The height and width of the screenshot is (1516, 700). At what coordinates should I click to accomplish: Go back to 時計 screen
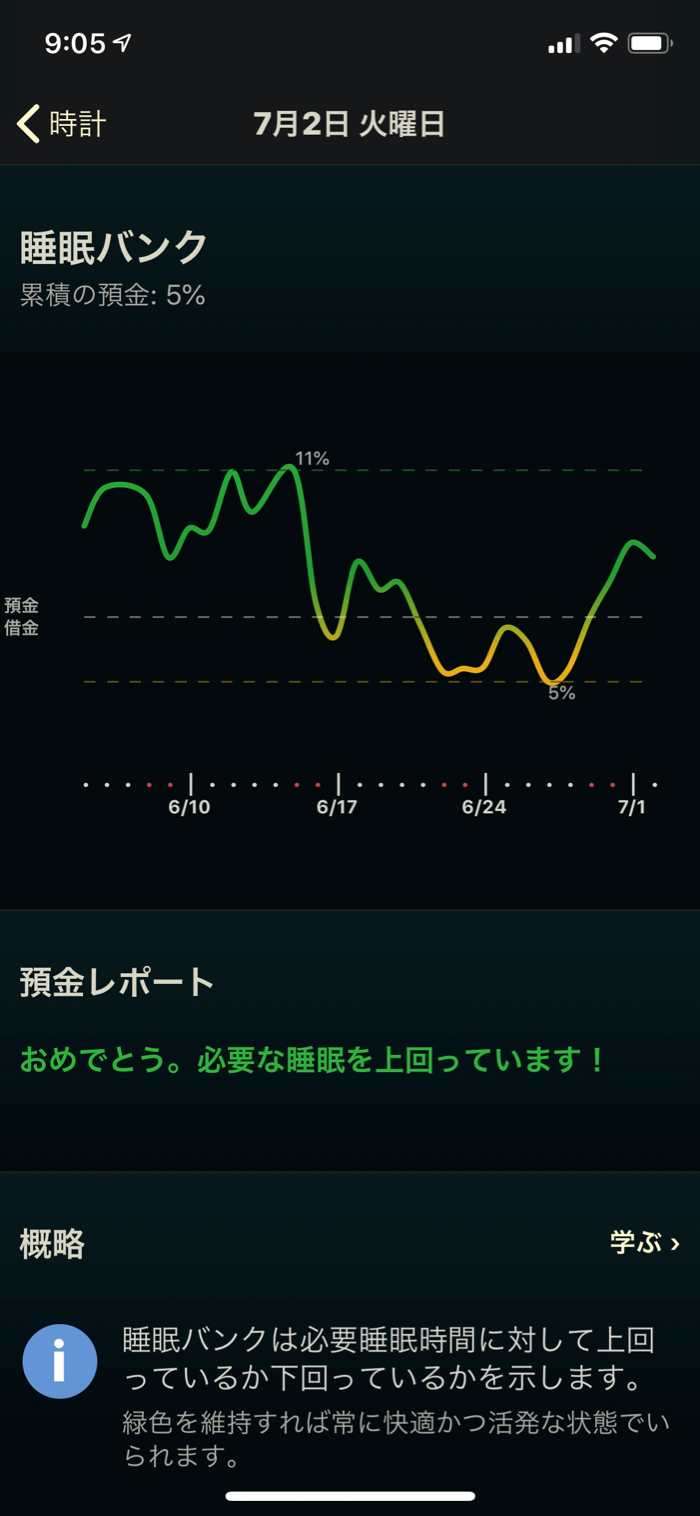pyautogui.click(x=62, y=124)
